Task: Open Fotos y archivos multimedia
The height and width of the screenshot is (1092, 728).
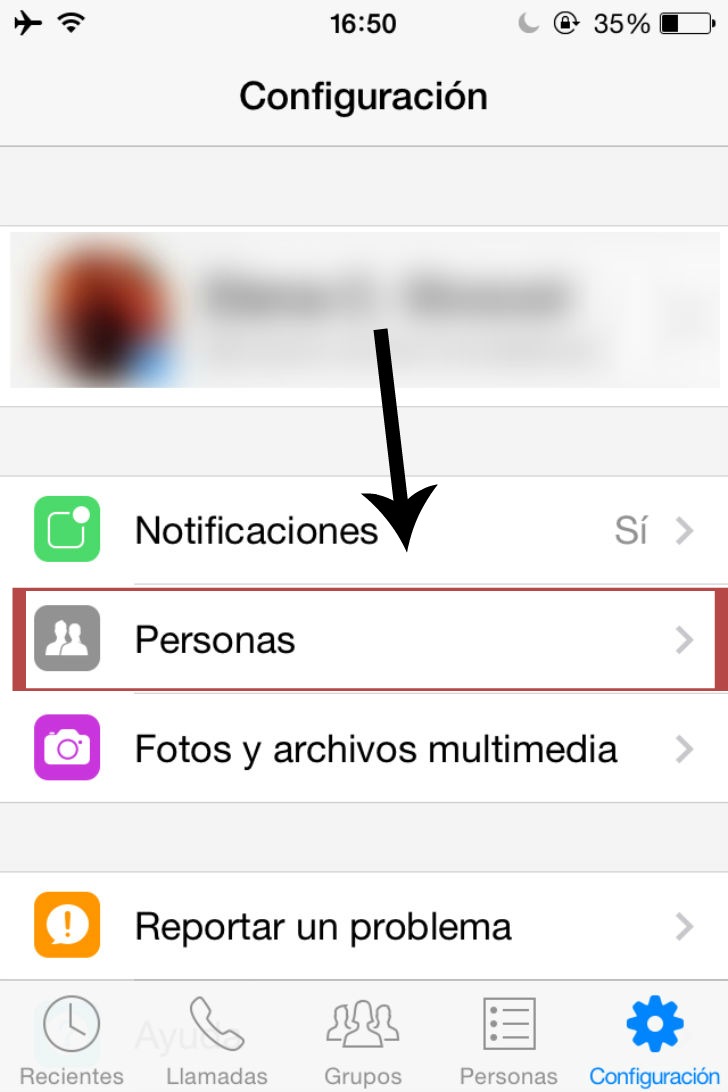Action: [x=364, y=748]
